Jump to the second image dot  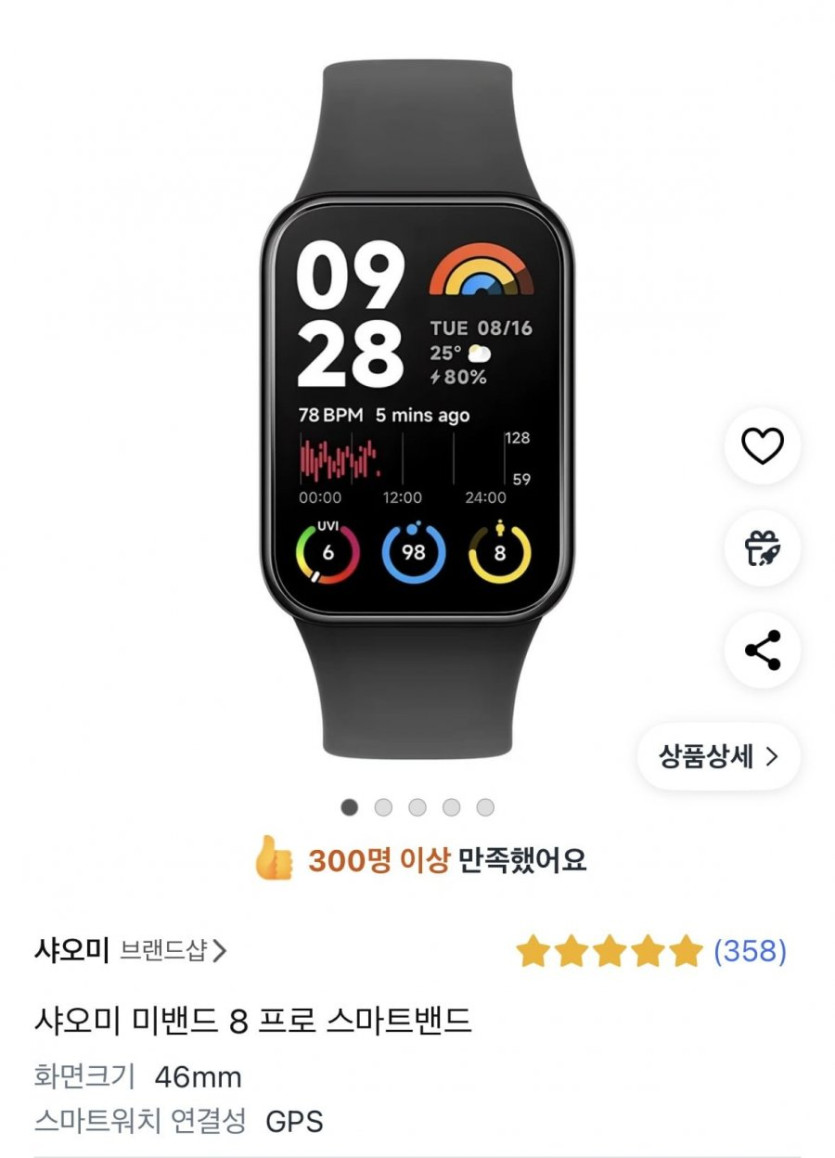tap(383, 807)
